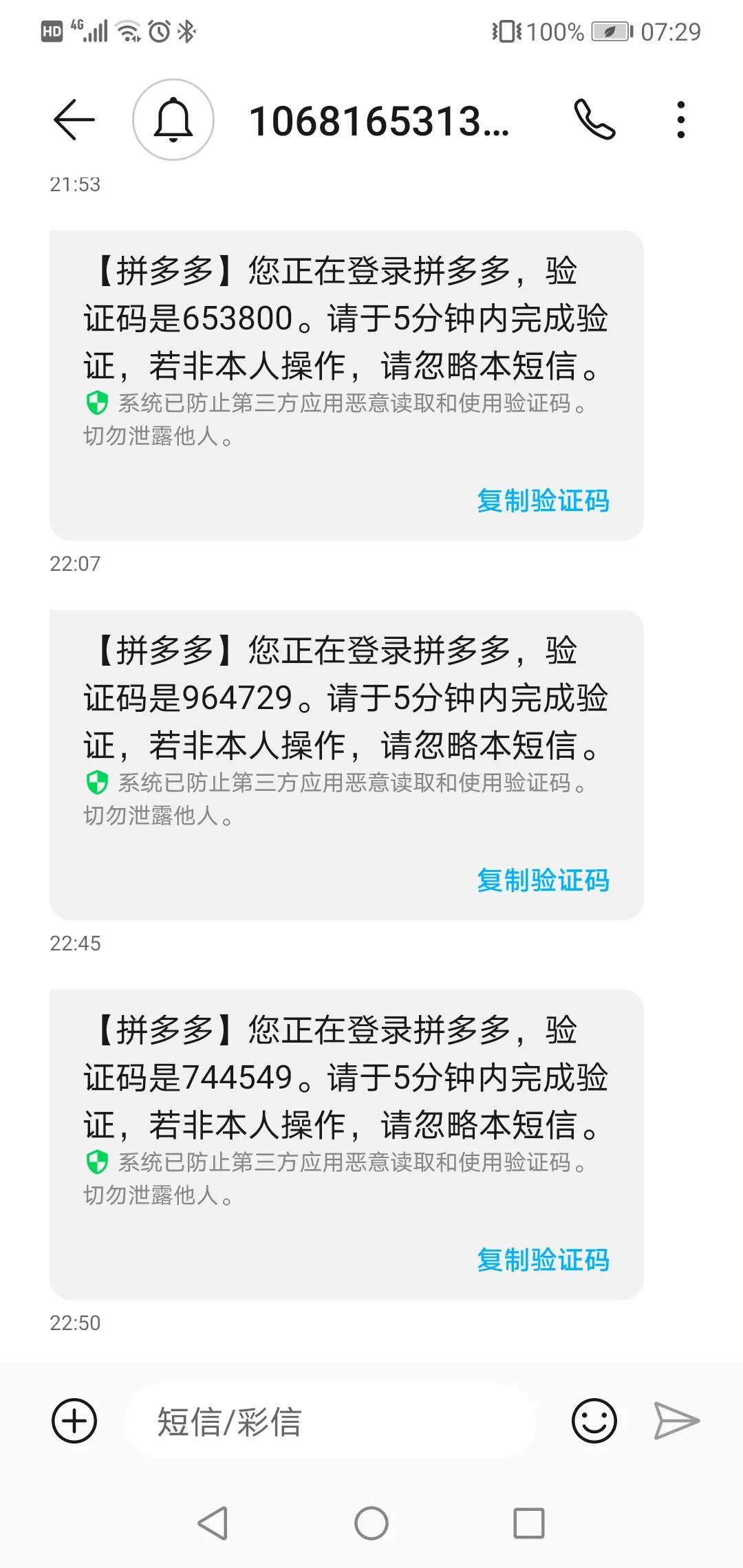The height and width of the screenshot is (1568, 743).
Task: Copy the verification code 744549
Action: 543,1260
